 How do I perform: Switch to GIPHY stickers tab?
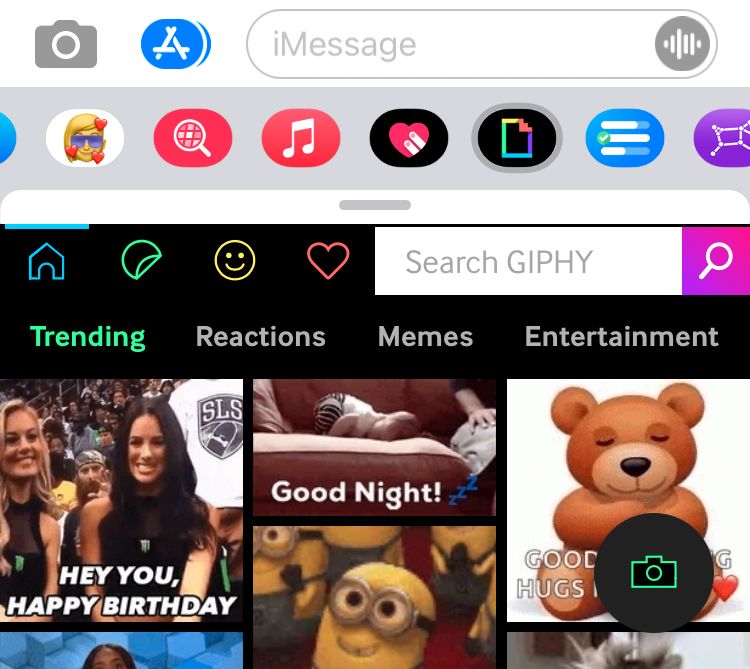pos(141,261)
